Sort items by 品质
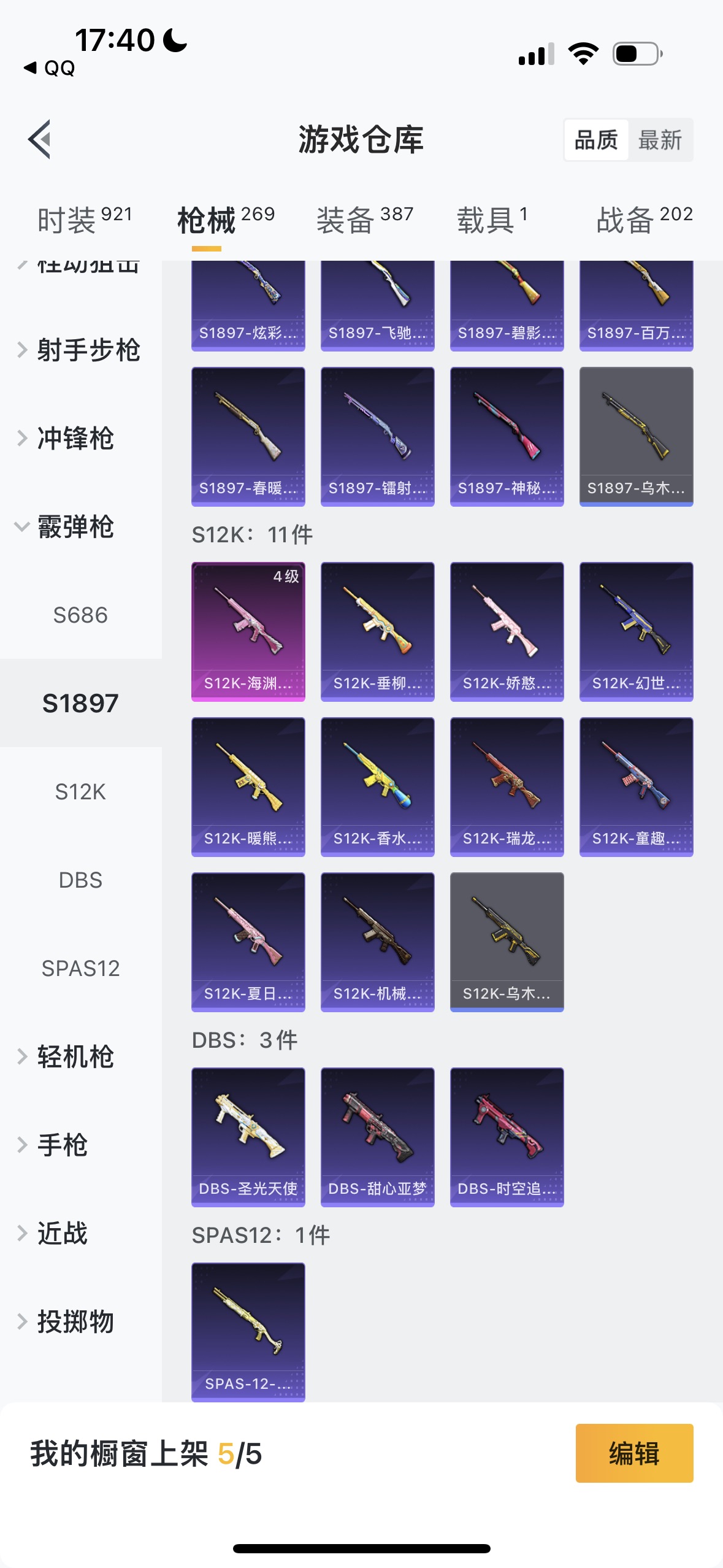 tap(595, 140)
